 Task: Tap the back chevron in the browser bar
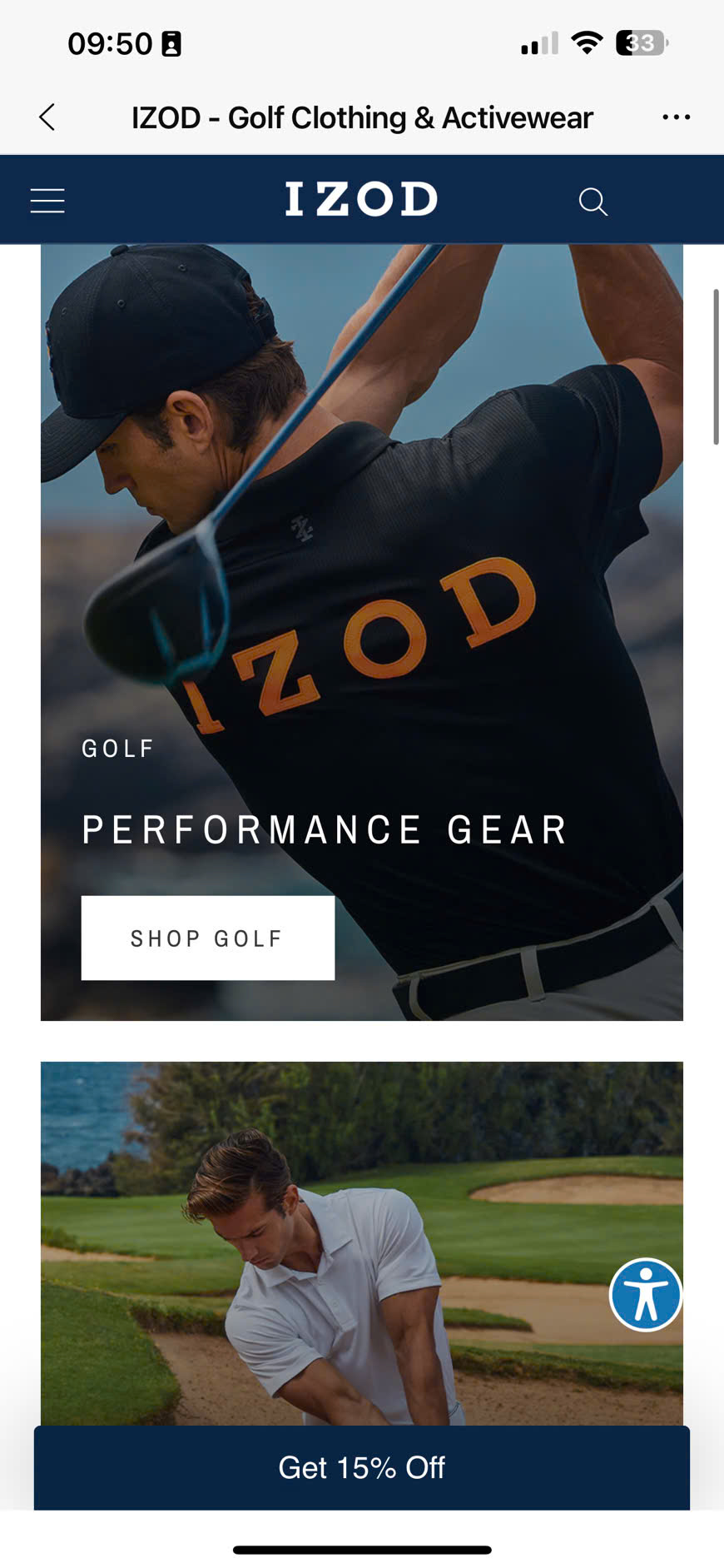click(47, 117)
